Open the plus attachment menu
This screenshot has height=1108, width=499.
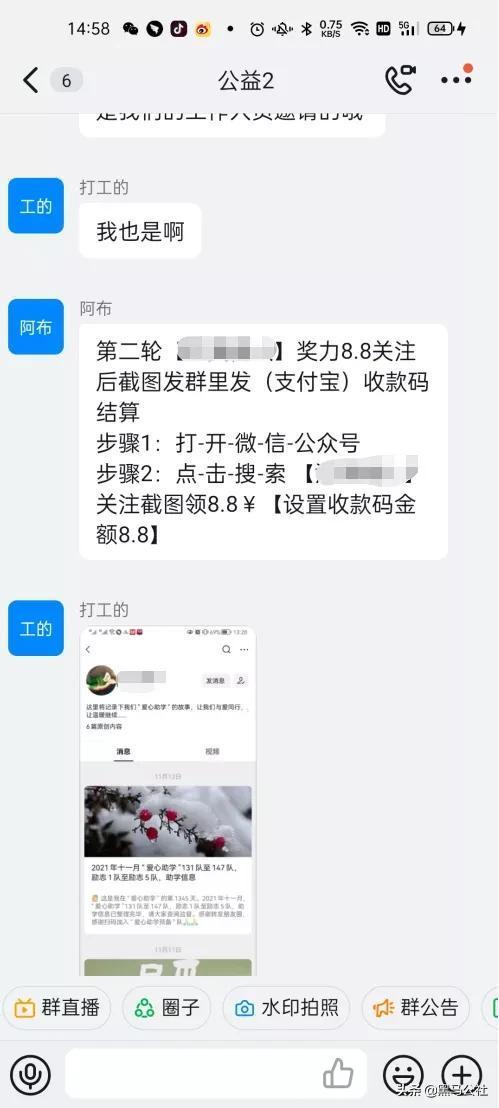tap(462, 1075)
